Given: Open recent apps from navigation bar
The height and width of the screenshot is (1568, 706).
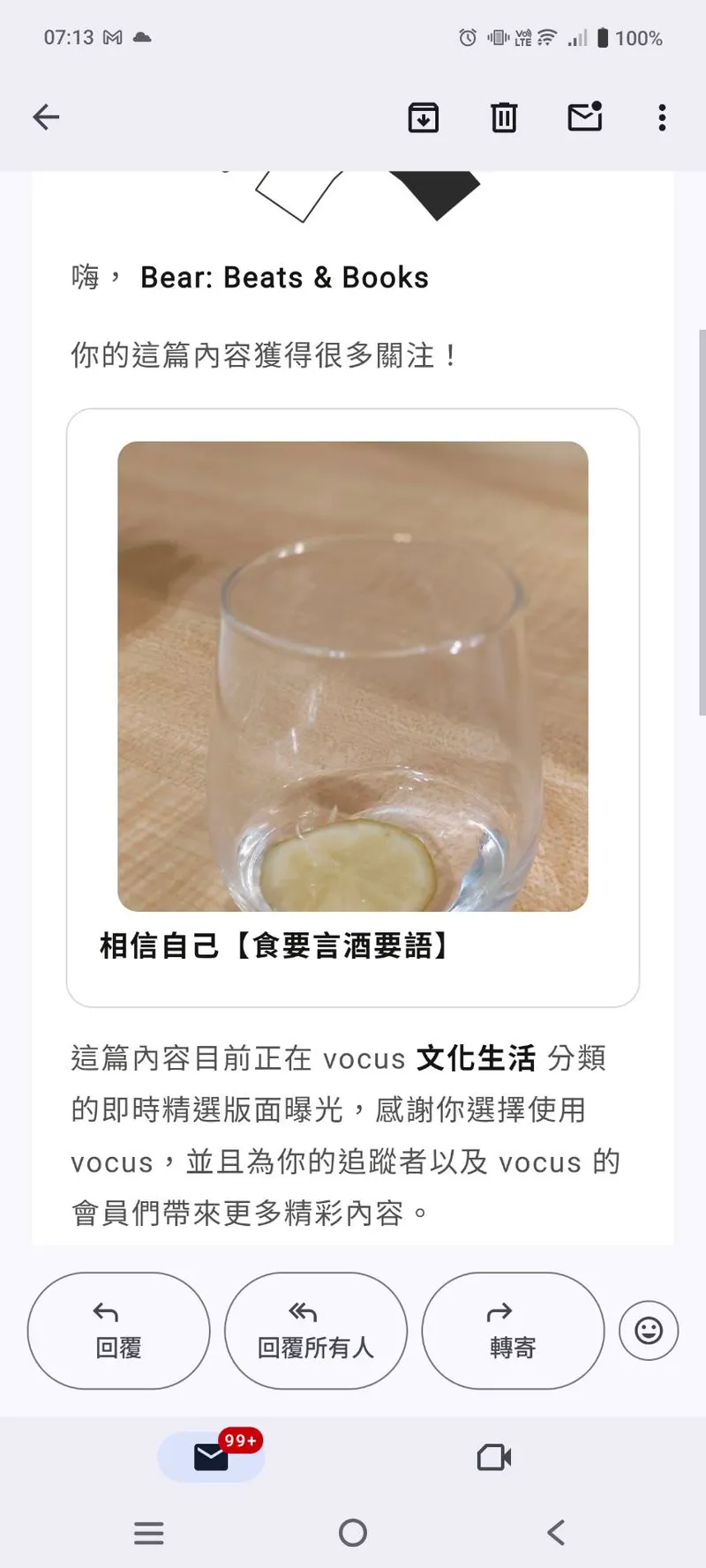Looking at the screenshot, I should click(x=149, y=1533).
